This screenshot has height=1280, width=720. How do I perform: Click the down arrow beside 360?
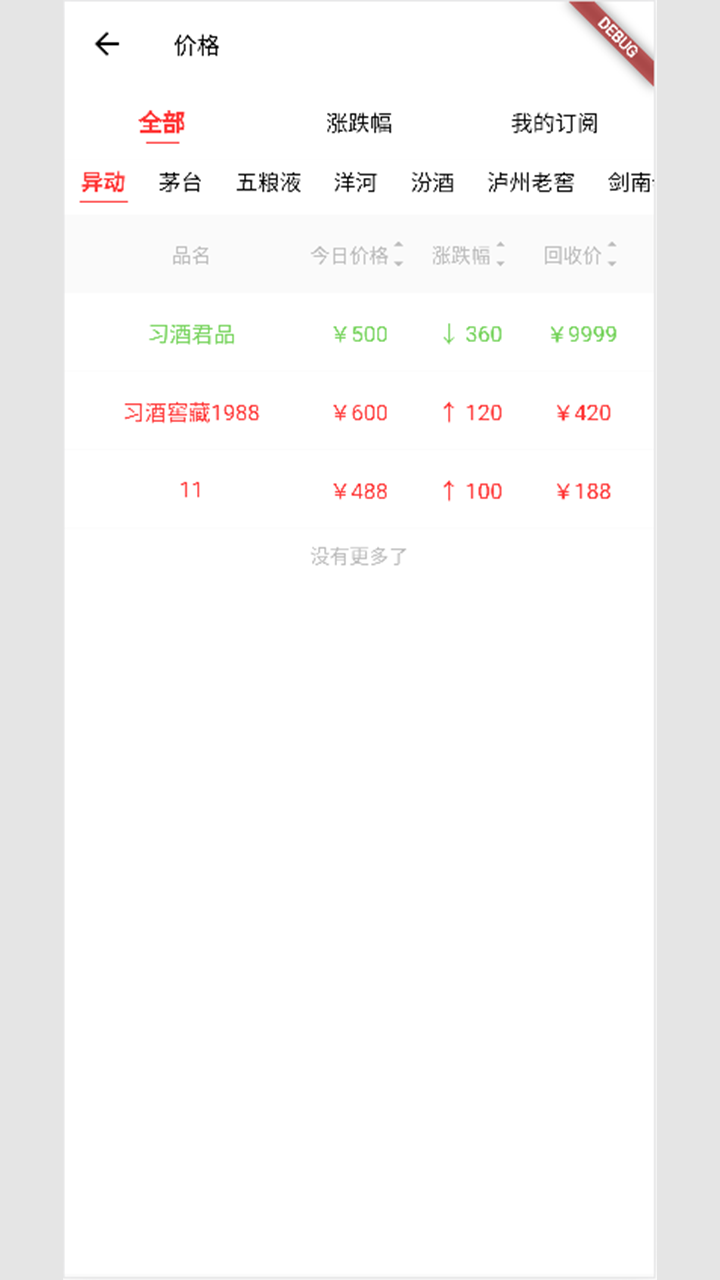[x=449, y=334]
